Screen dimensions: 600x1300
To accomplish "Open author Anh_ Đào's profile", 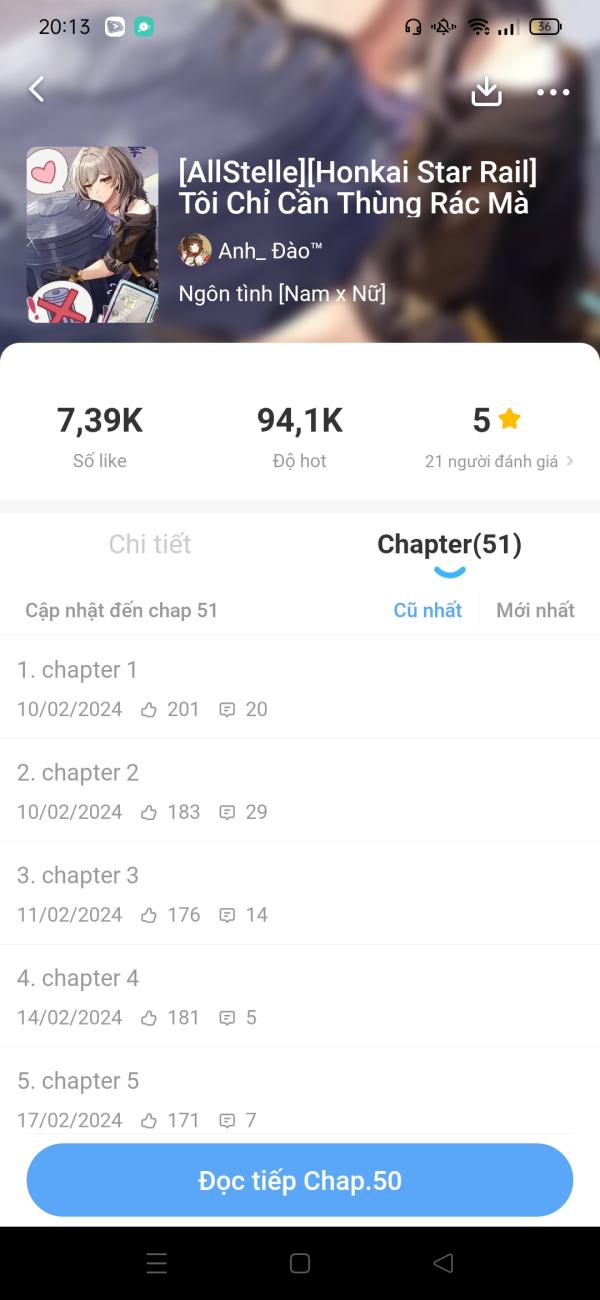I will click(x=252, y=250).
